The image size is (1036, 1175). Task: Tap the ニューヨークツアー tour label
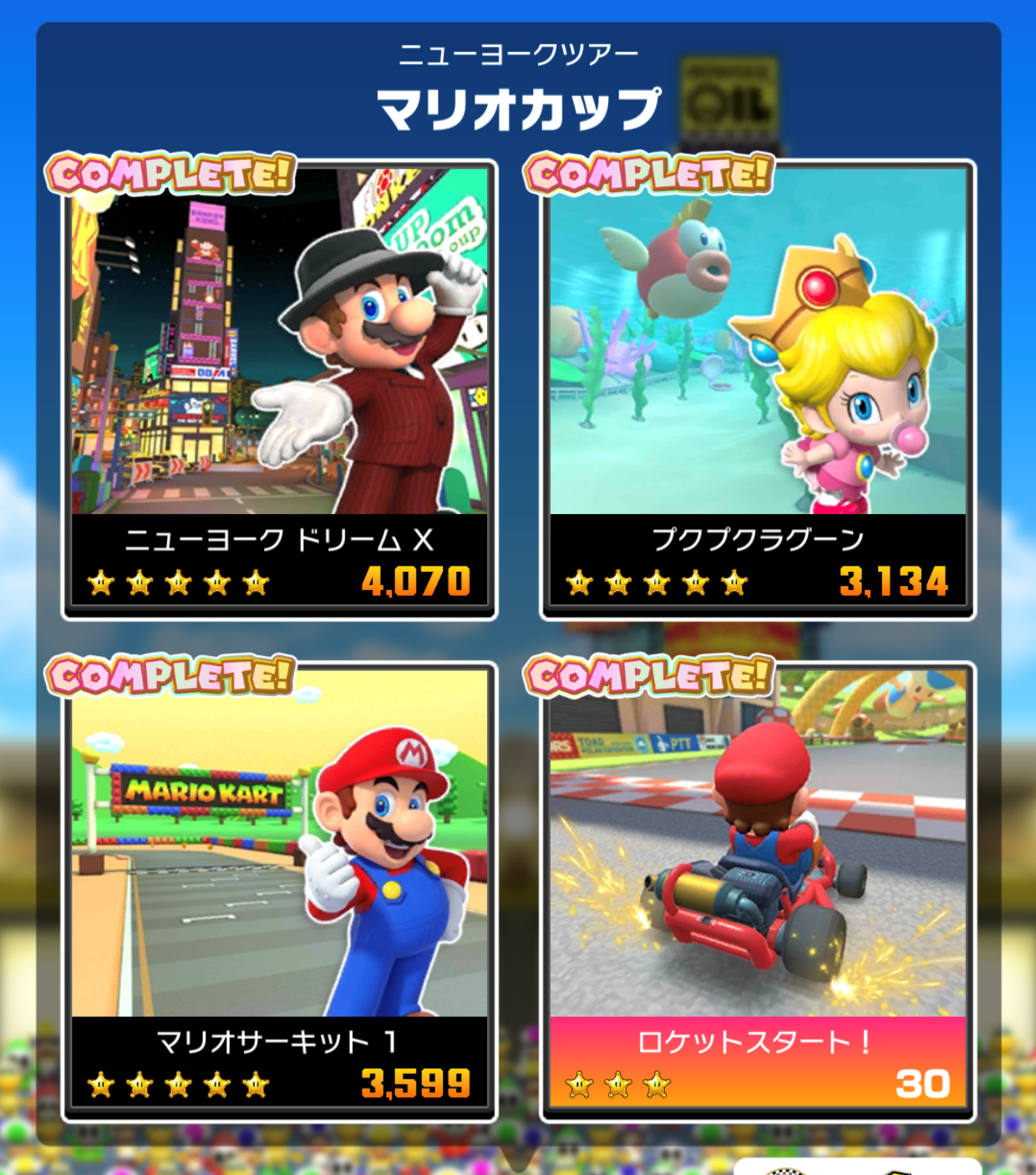tap(518, 50)
